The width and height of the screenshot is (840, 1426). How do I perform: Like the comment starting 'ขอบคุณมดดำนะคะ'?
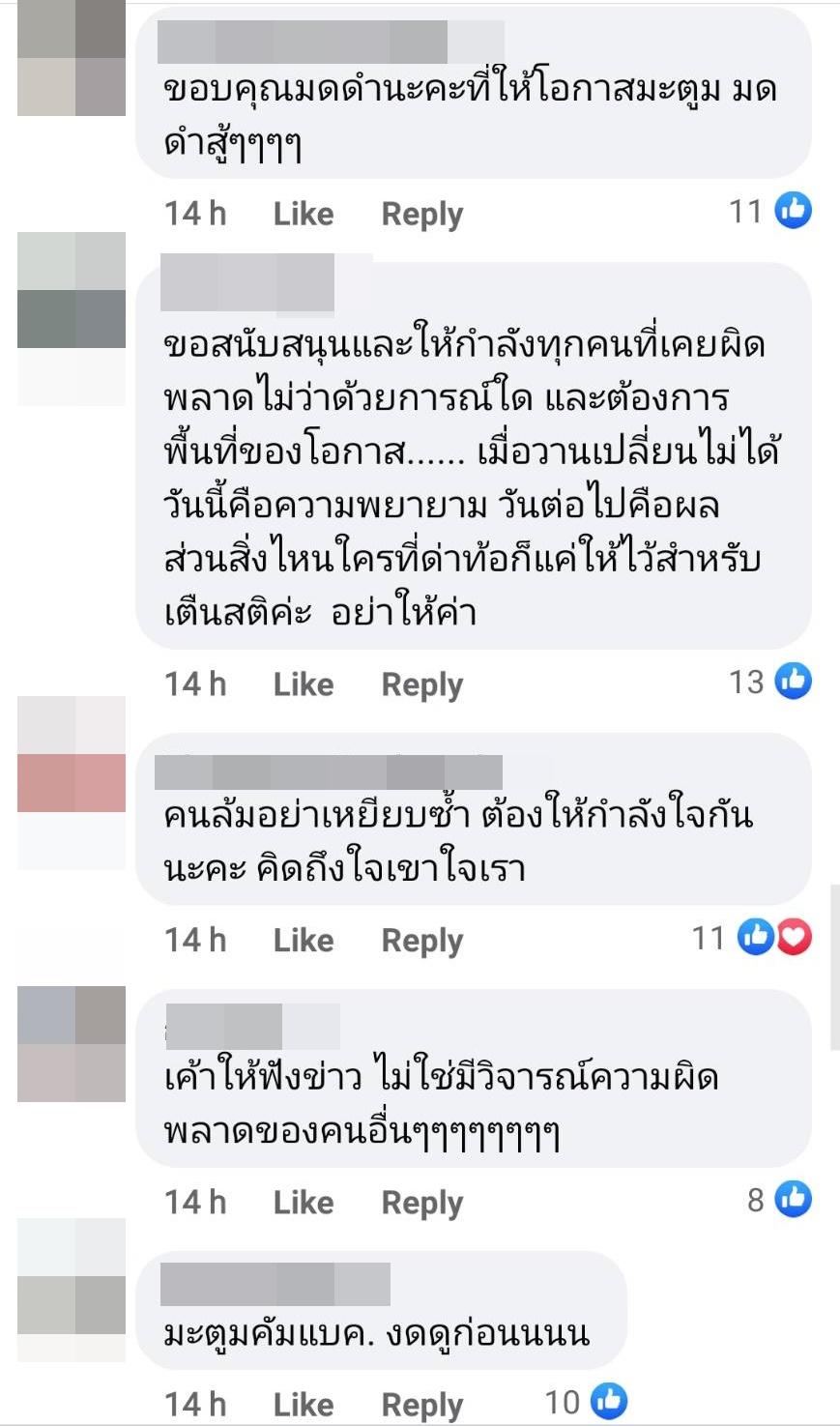click(303, 214)
